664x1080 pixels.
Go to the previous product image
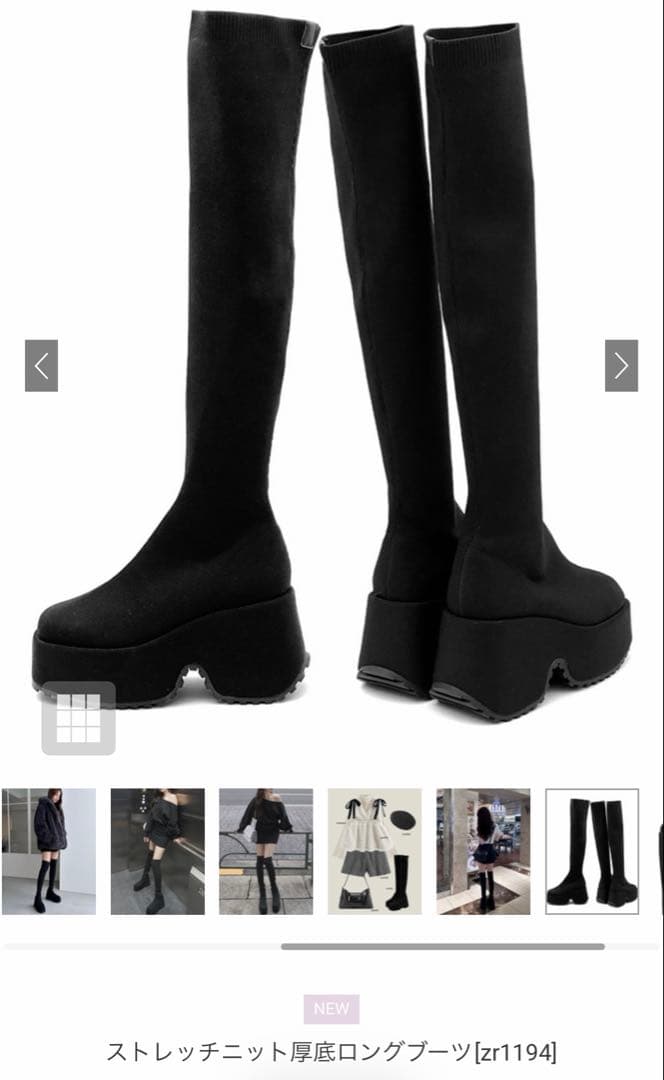coord(41,366)
